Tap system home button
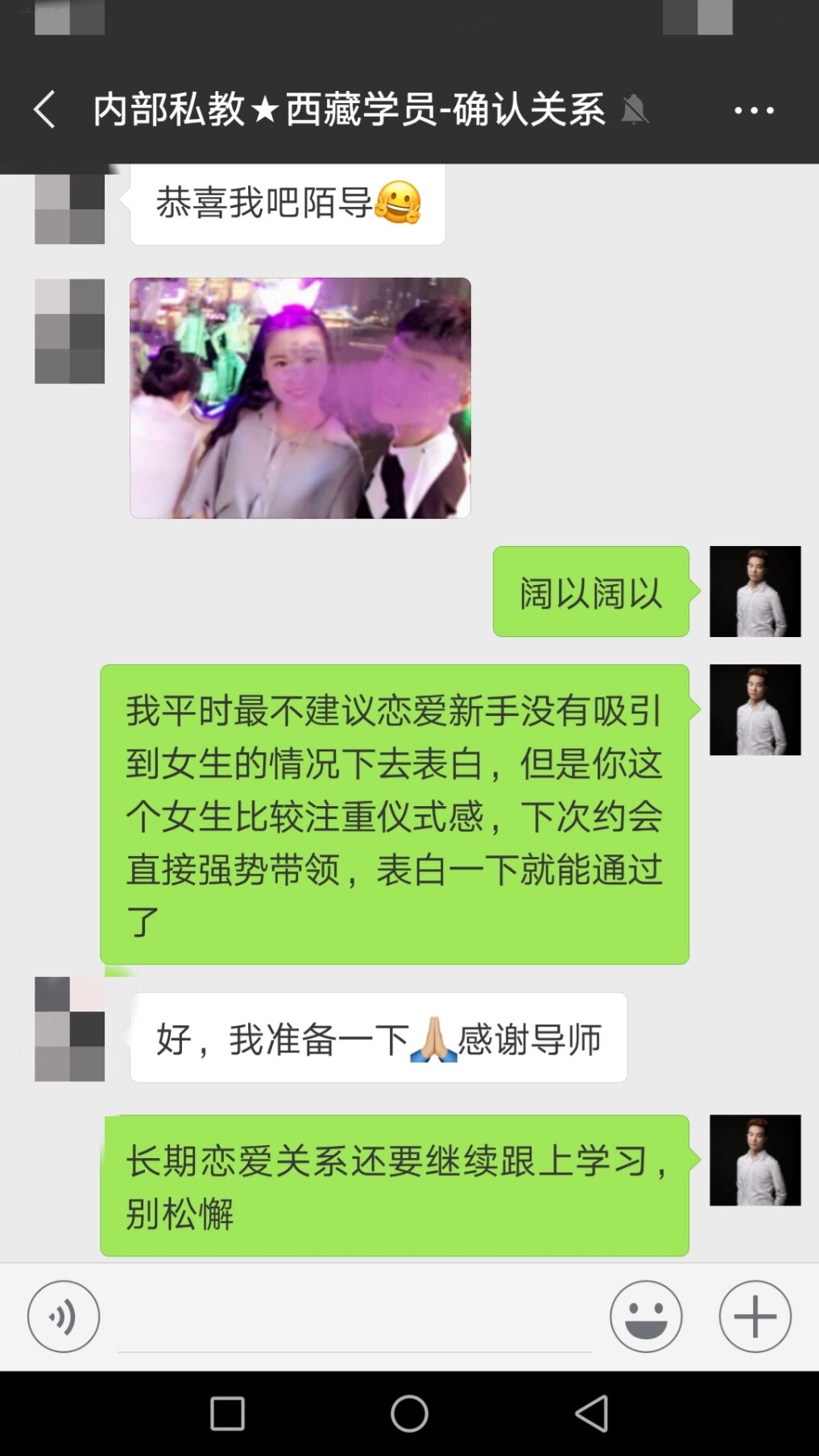 pos(409,1413)
